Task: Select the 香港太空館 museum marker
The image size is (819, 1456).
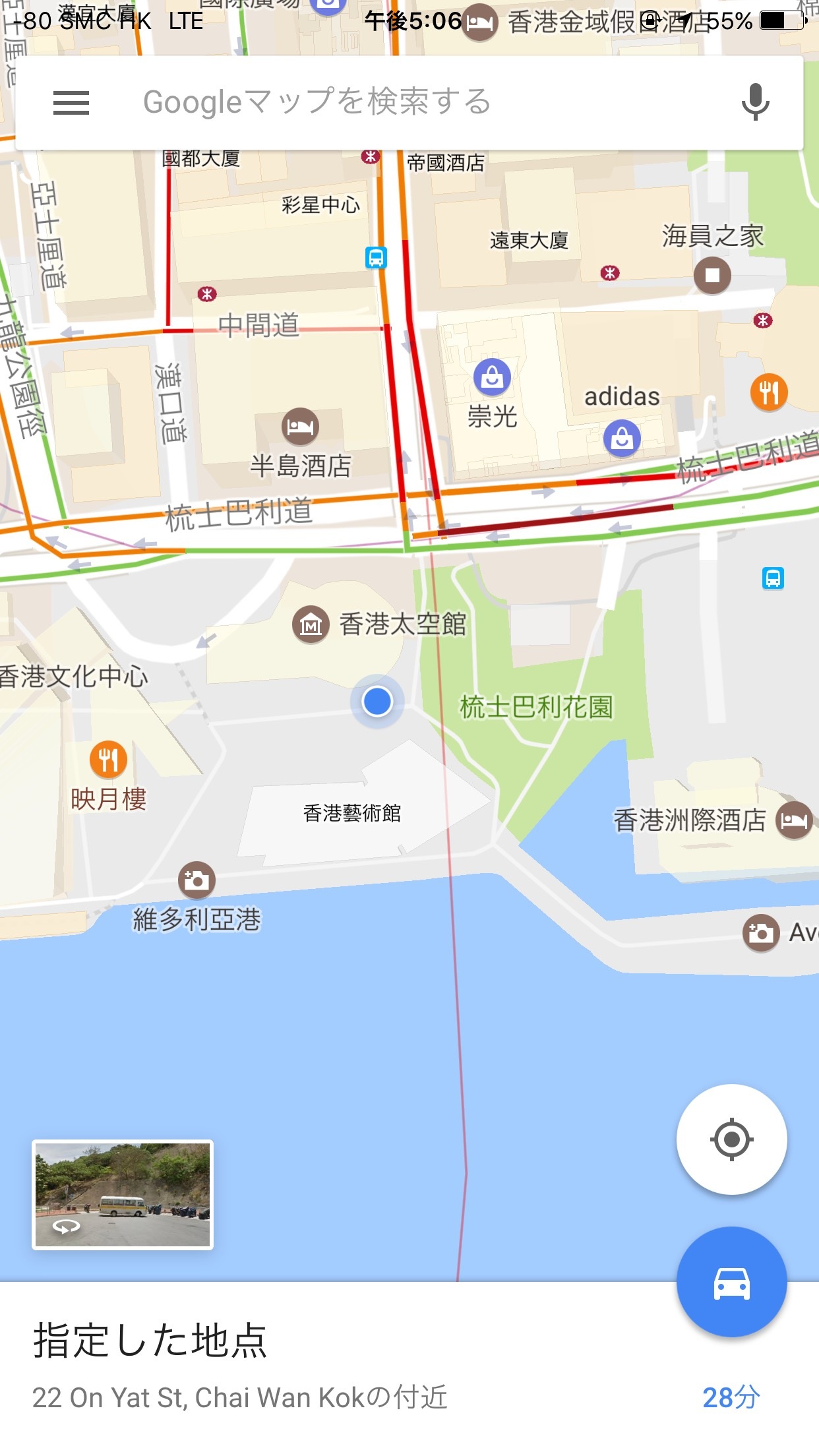Action: point(311,624)
